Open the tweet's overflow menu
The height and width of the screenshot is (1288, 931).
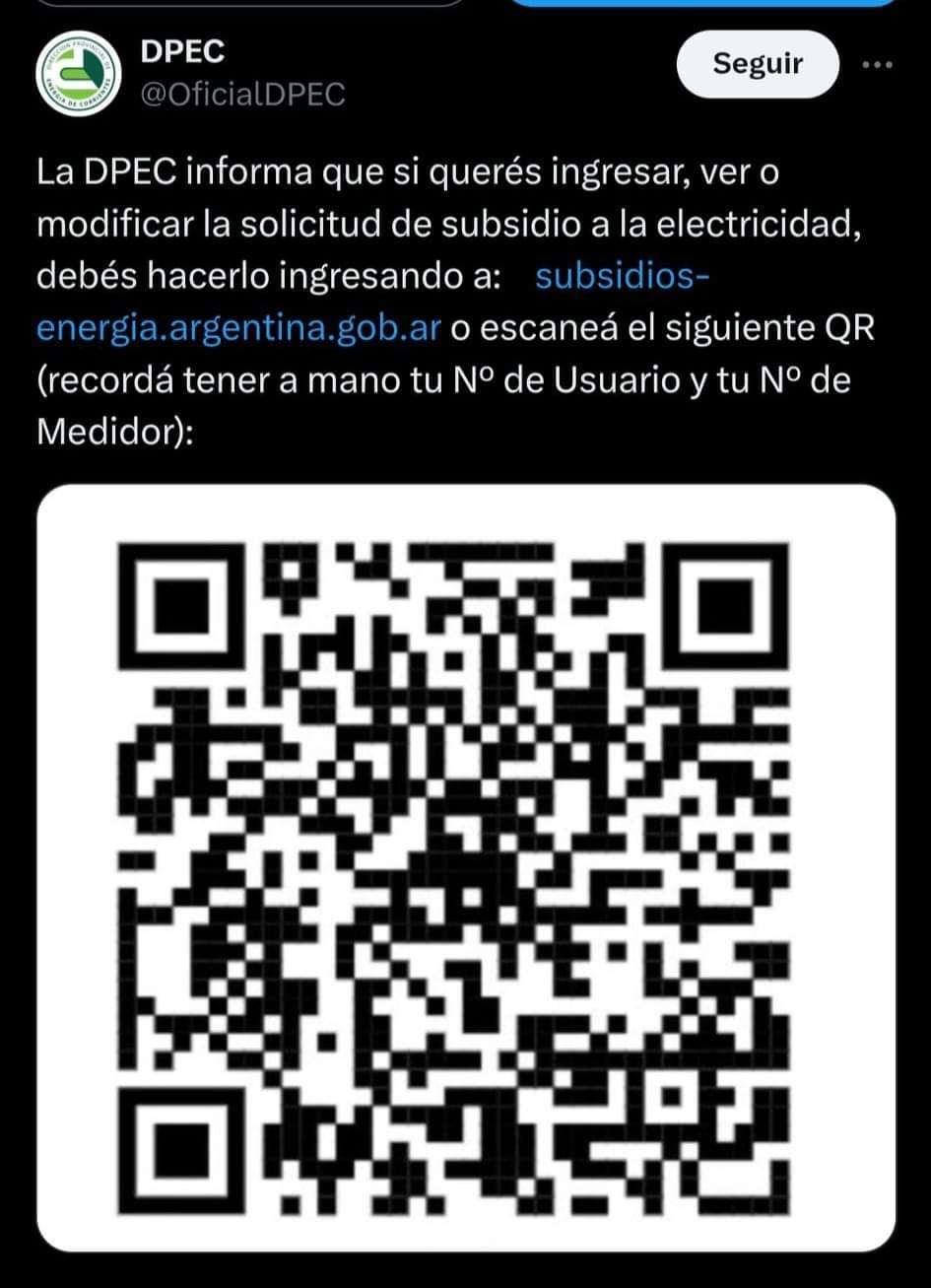point(876,65)
